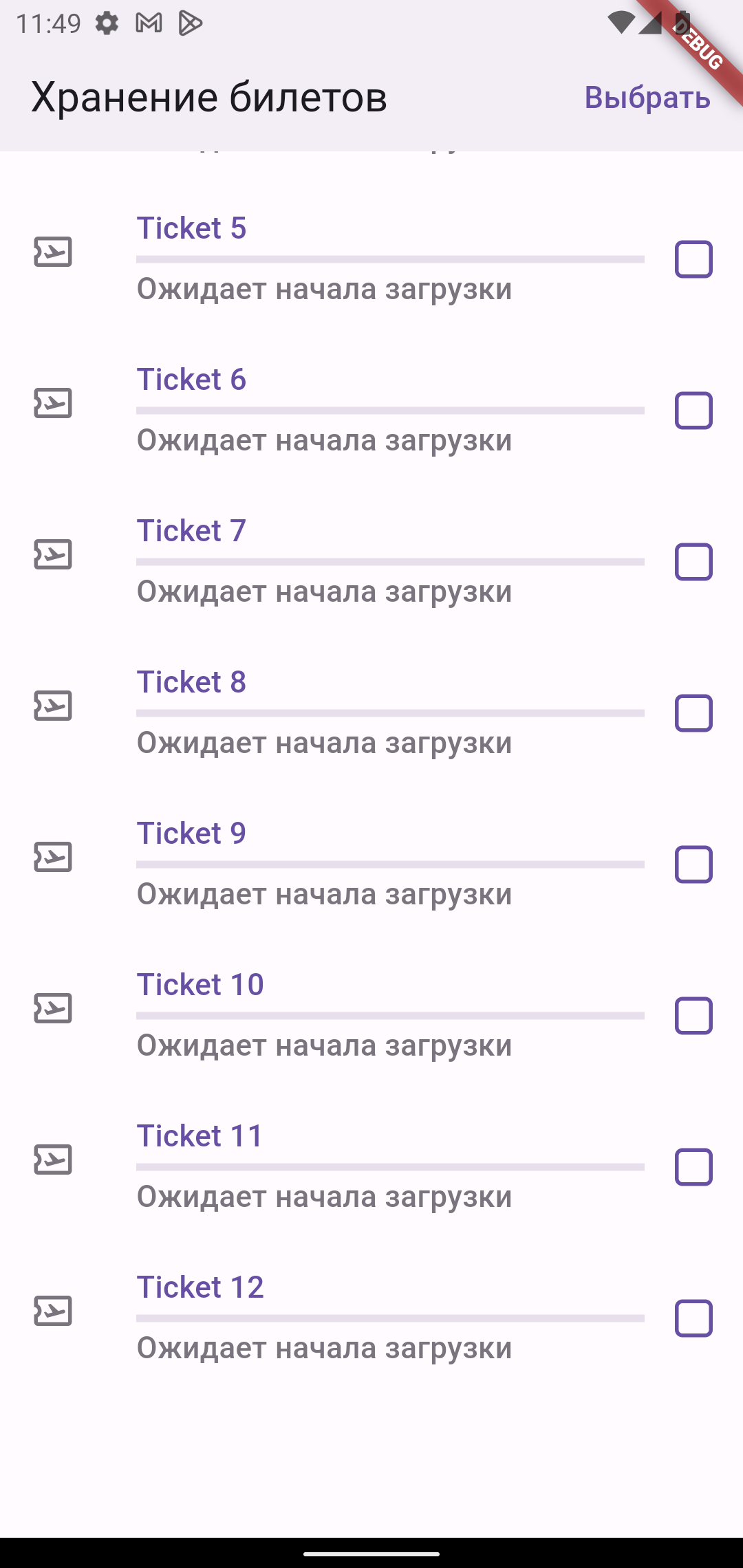The image size is (743, 1568).
Task: Check the box for Ticket 5
Action: (693, 259)
